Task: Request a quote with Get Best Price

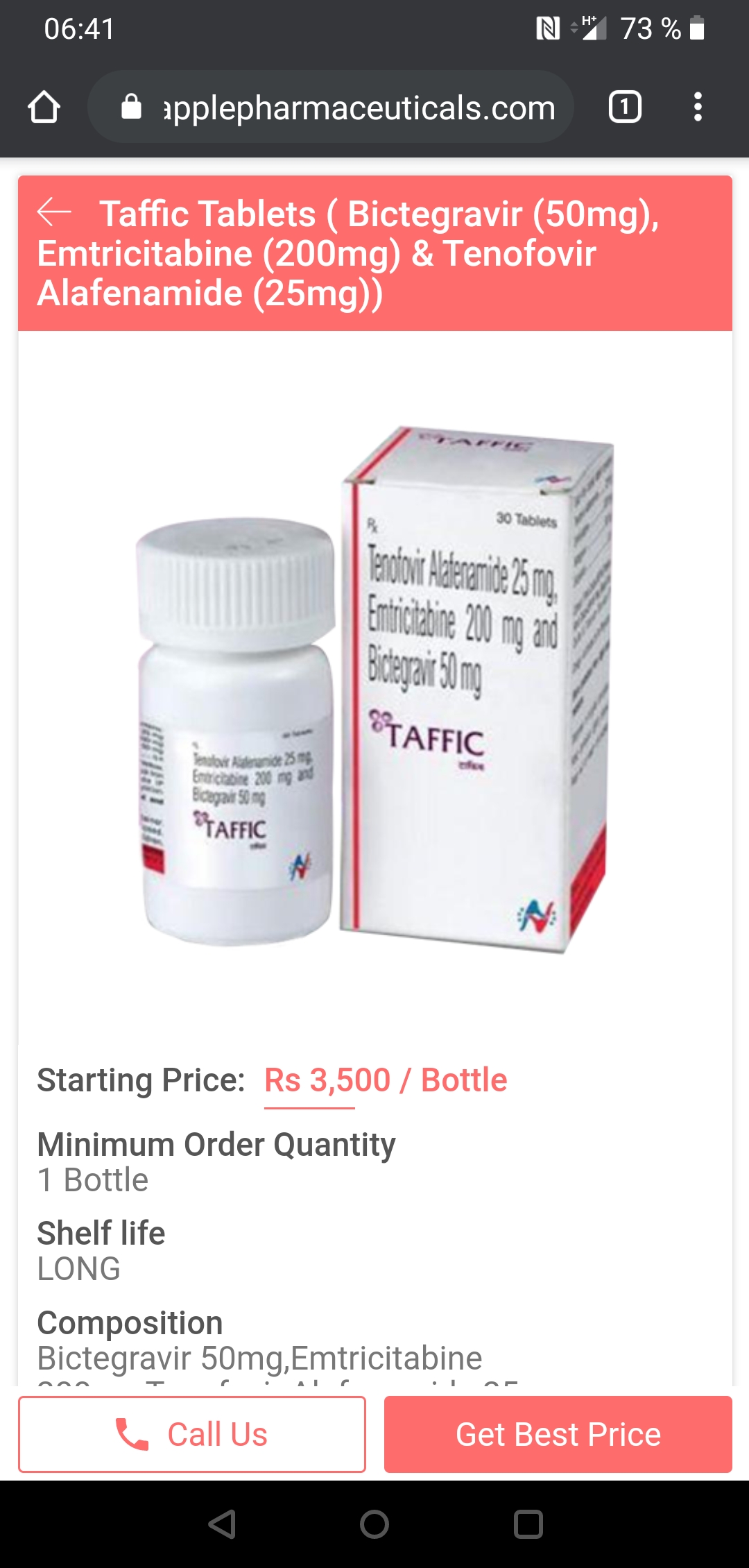Action: (558, 1434)
